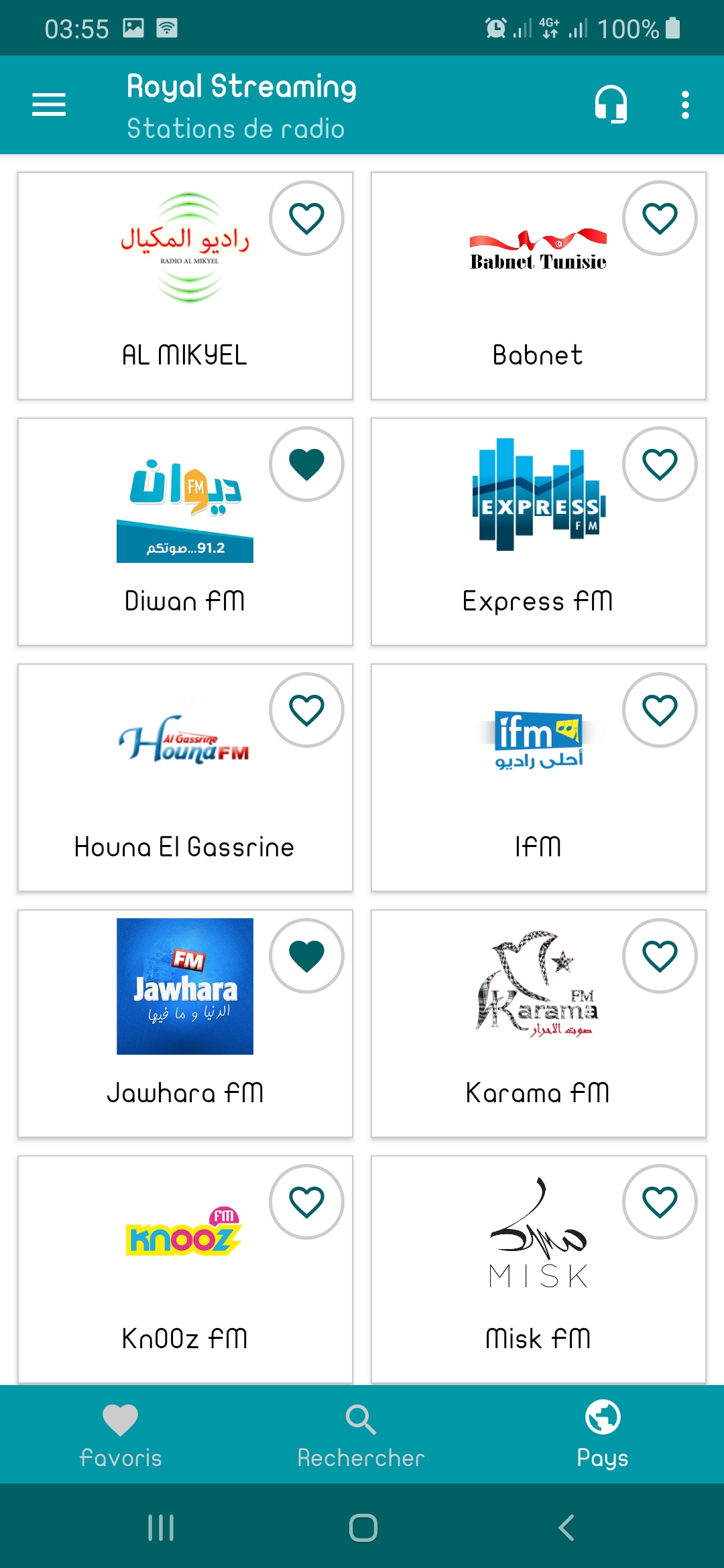Favorite the IFM station
The width and height of the screenshot is (724, 1568).
tap(660, 710)
